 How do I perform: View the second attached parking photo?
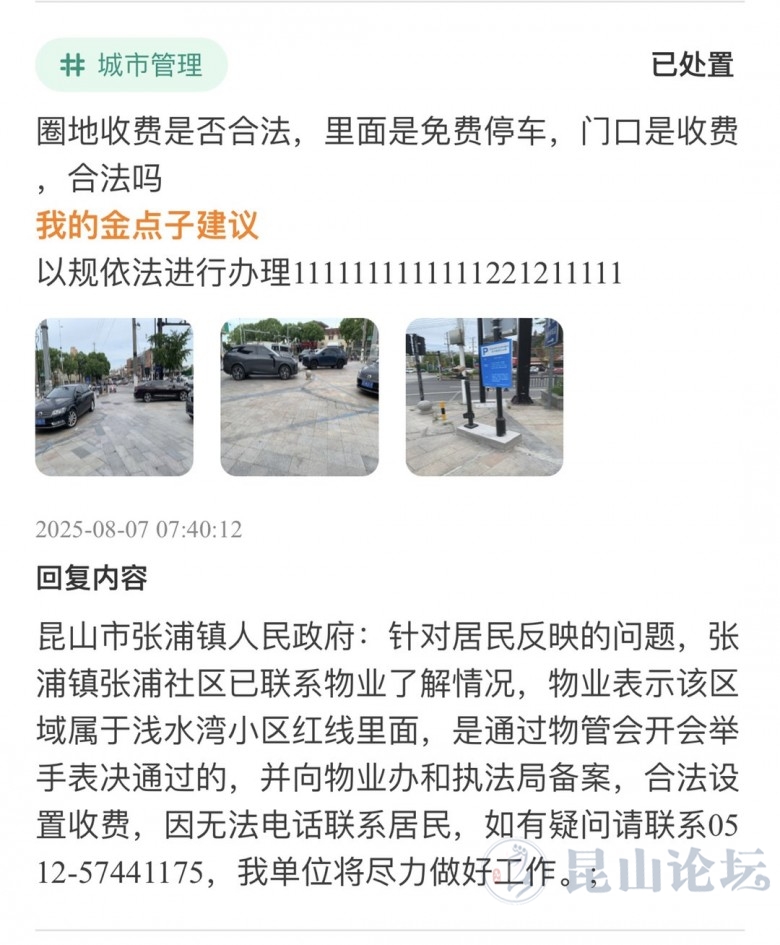[x=299, y=397]
